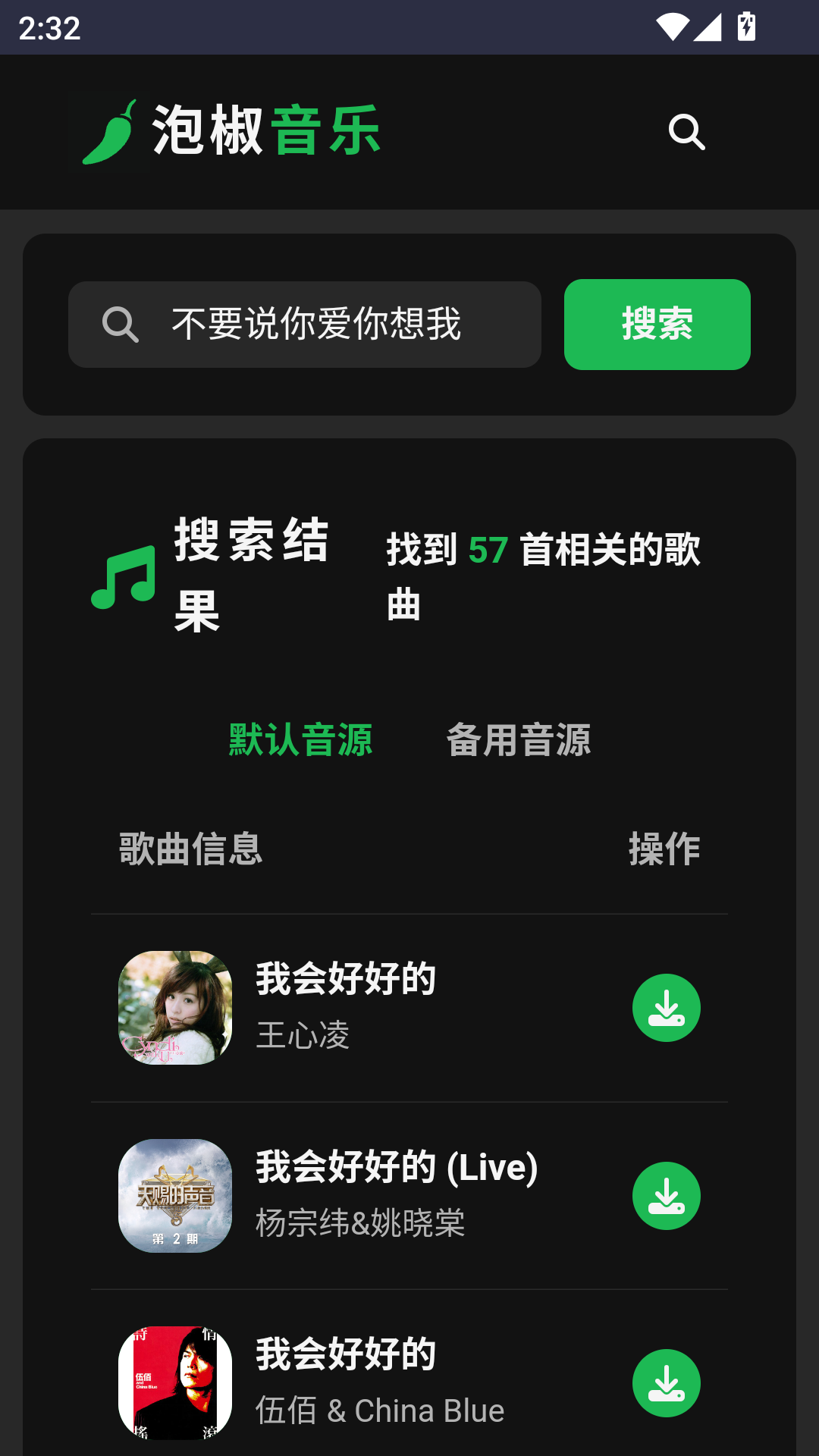Download 我会好好的 by 王心凌
Image resolution: width=819 pixels, height=1456 pixels.
coord(666,1007)
